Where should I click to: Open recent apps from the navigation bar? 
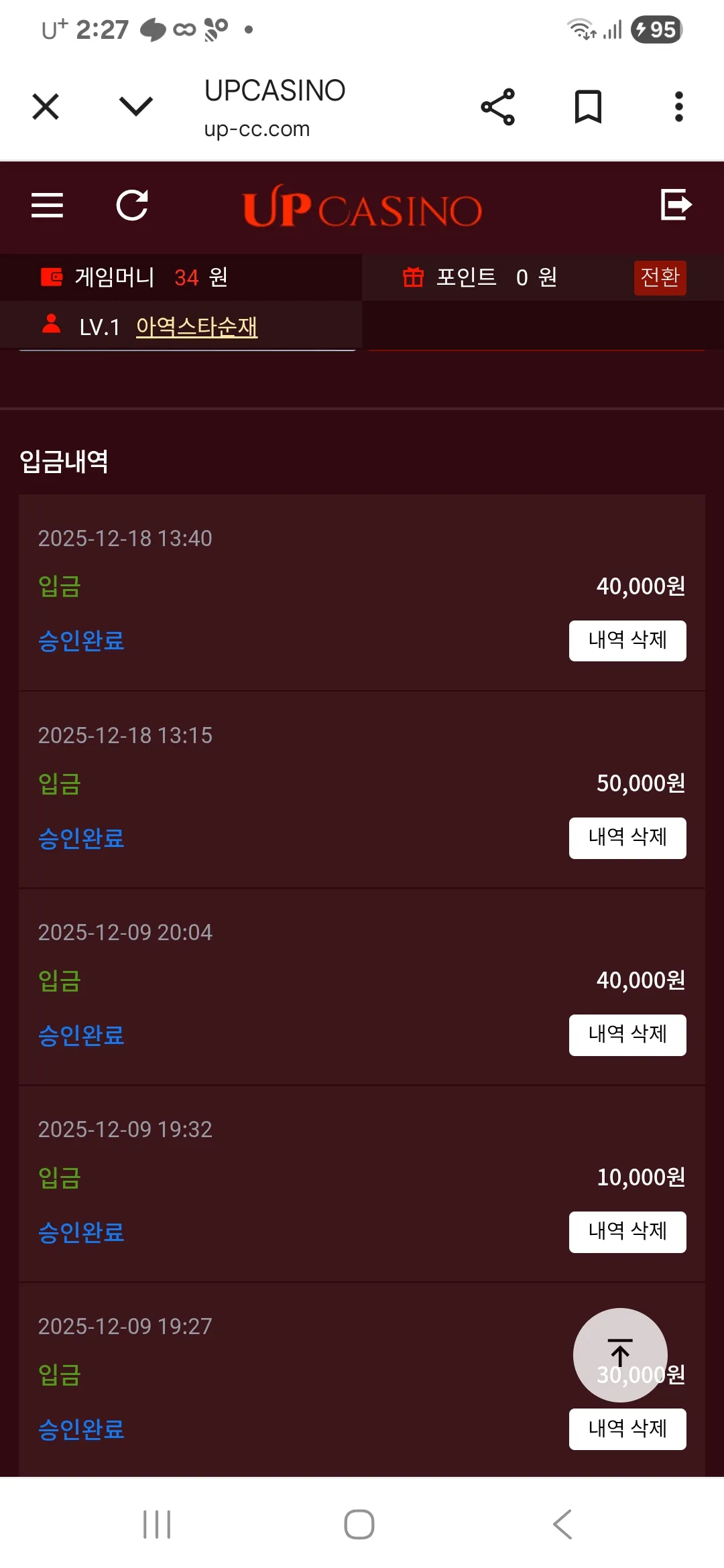pos(157,1524)
